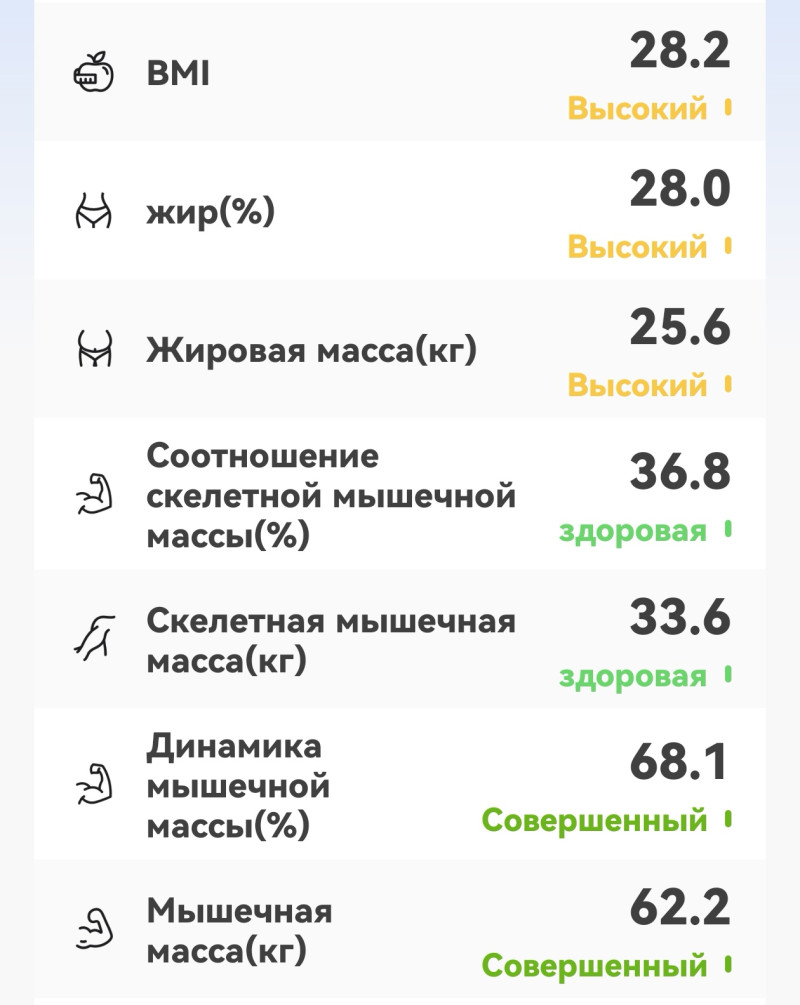
Task: View details for Жировая масса(кг)
Action: [x=400, y=350]
